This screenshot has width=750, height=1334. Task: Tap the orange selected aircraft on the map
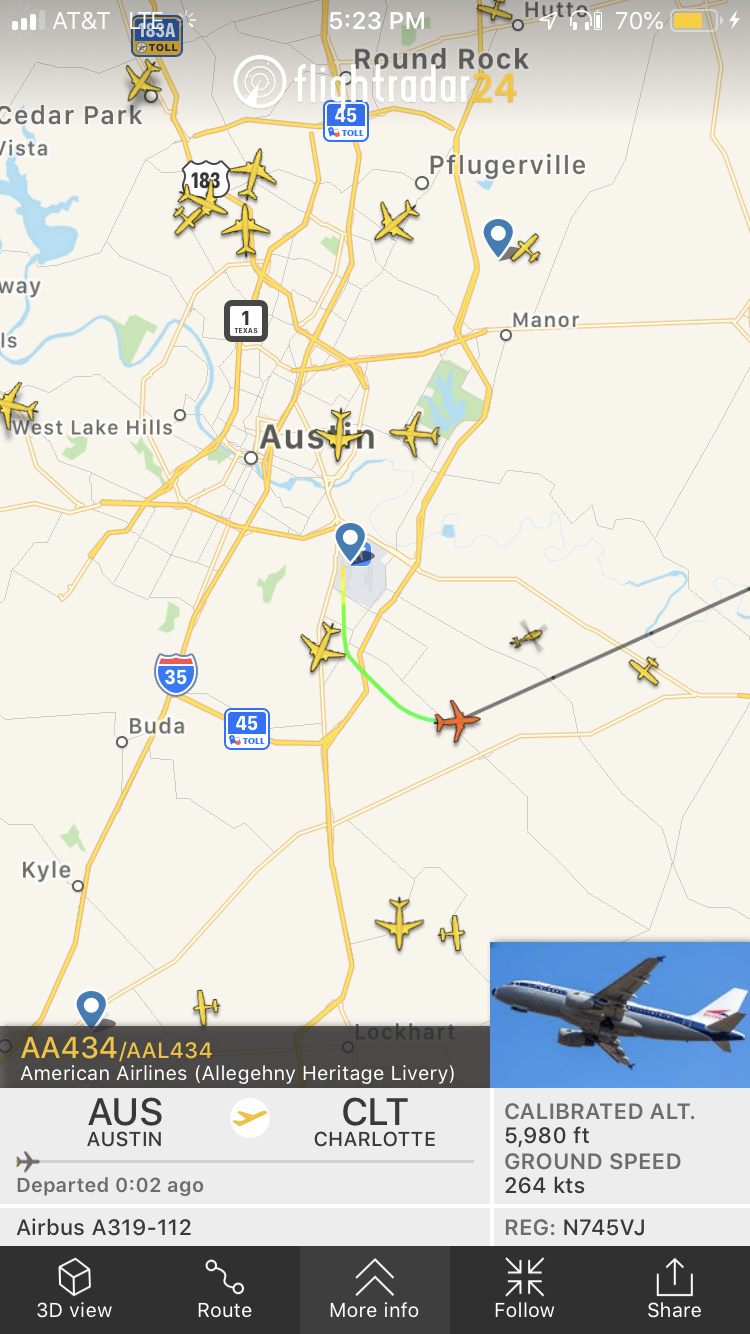[457, 720]
